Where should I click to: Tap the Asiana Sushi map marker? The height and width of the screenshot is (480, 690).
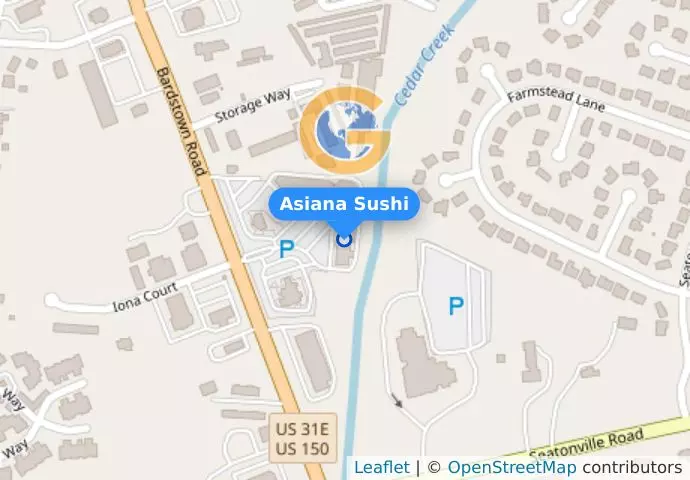click(x=344, y=238)
